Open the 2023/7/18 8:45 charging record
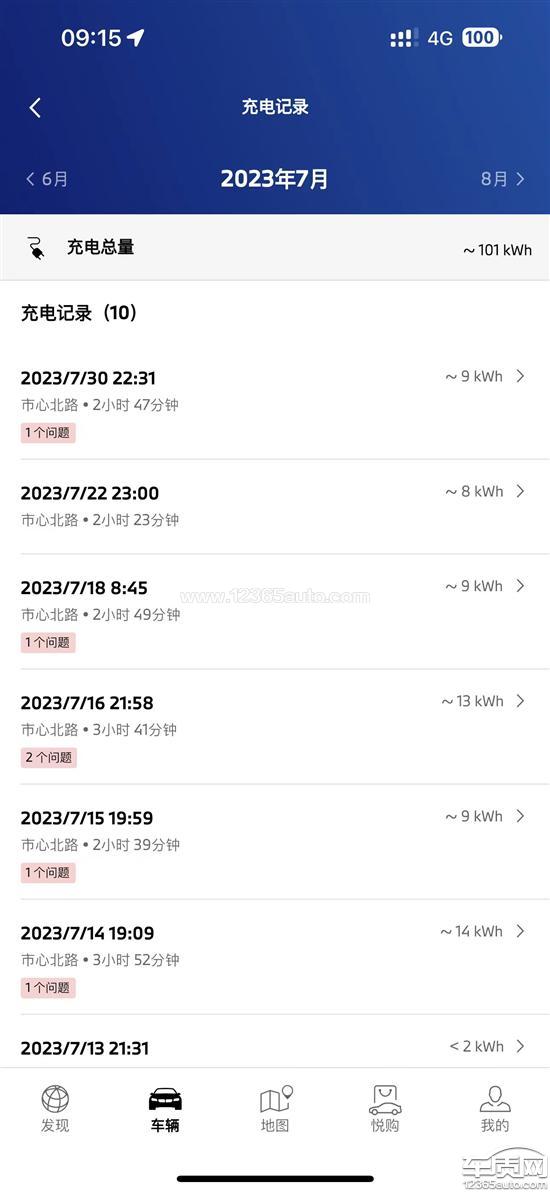The image size is (550, 1192). tap(275, 611)
